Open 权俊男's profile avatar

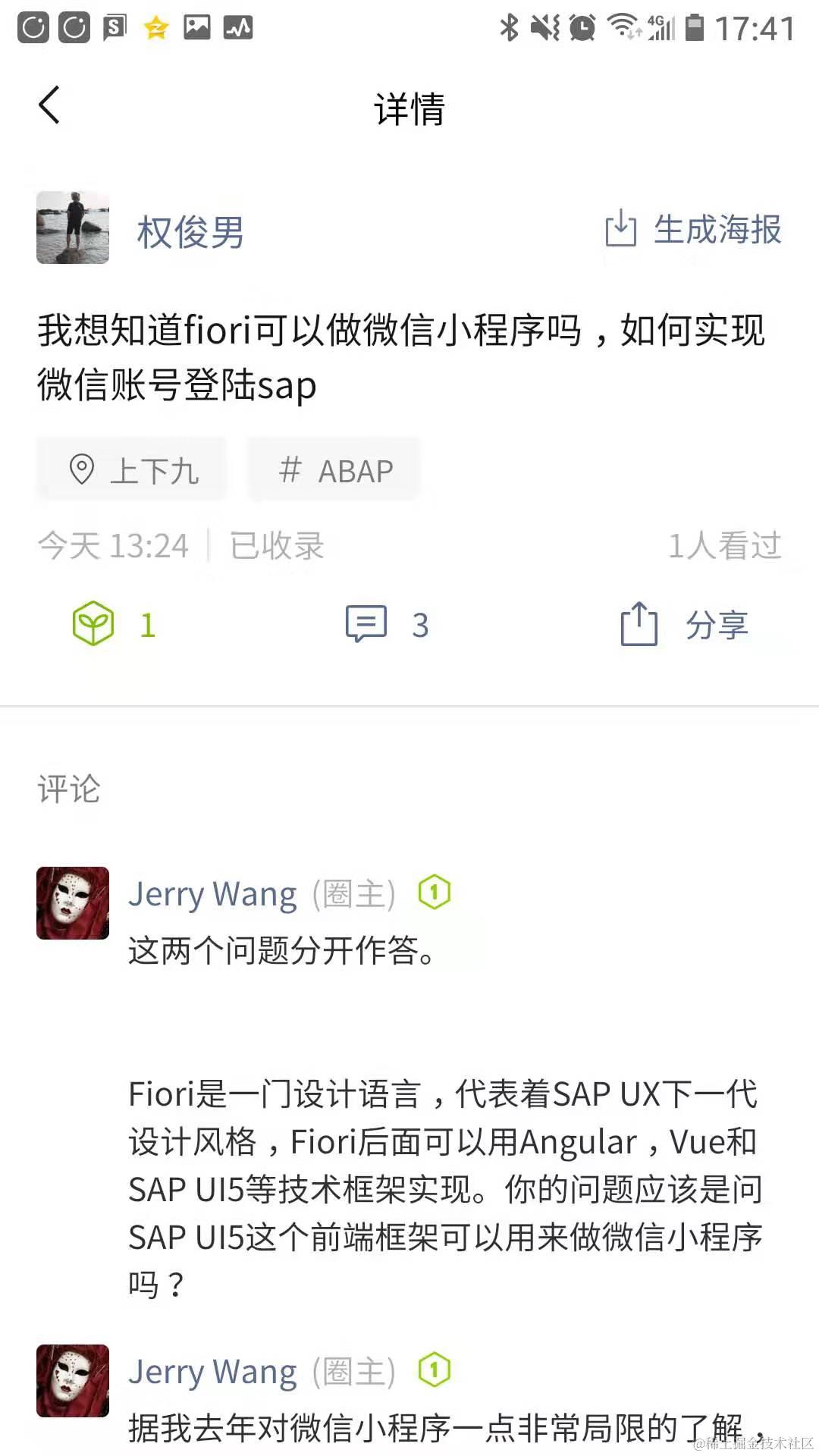coord(73,227)
